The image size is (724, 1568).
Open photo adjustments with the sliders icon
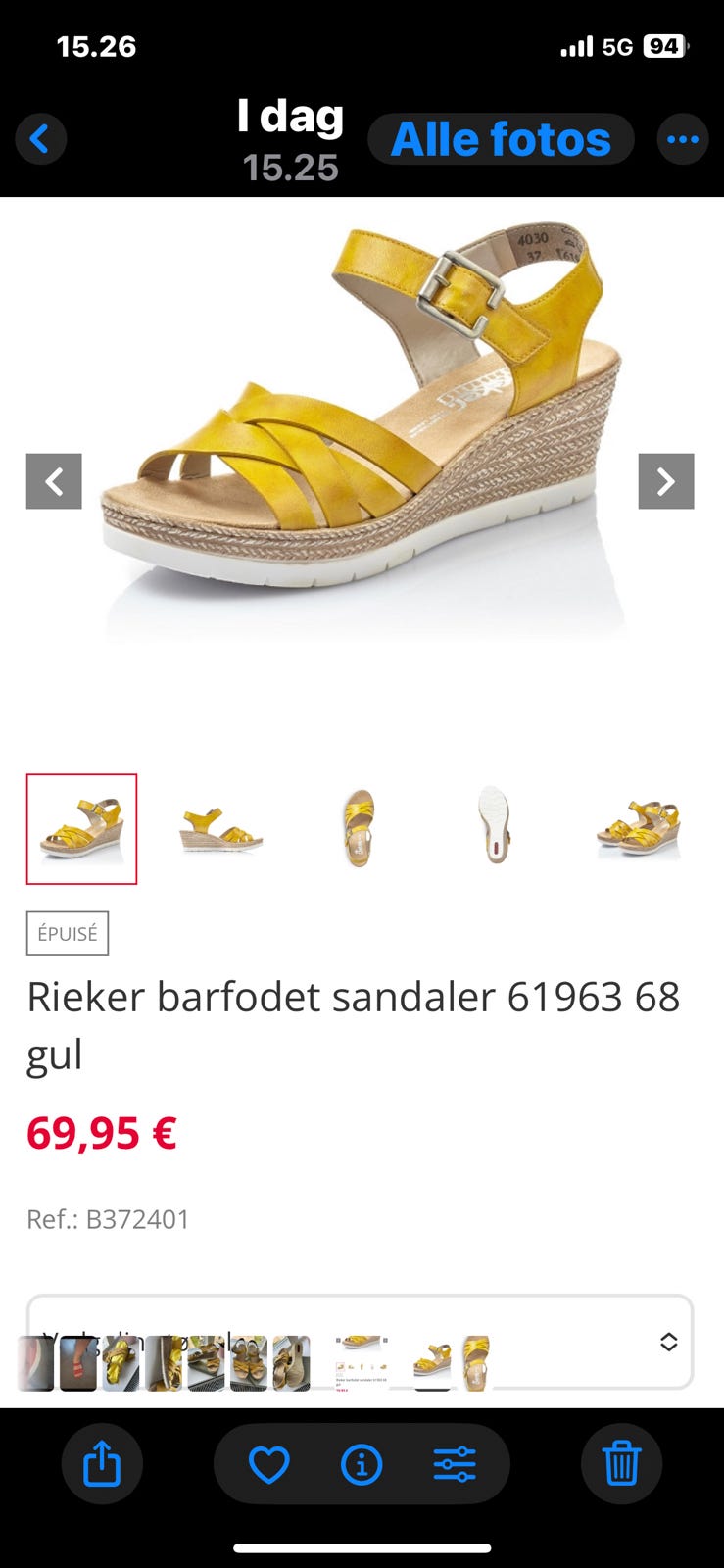click(456, 1462)
